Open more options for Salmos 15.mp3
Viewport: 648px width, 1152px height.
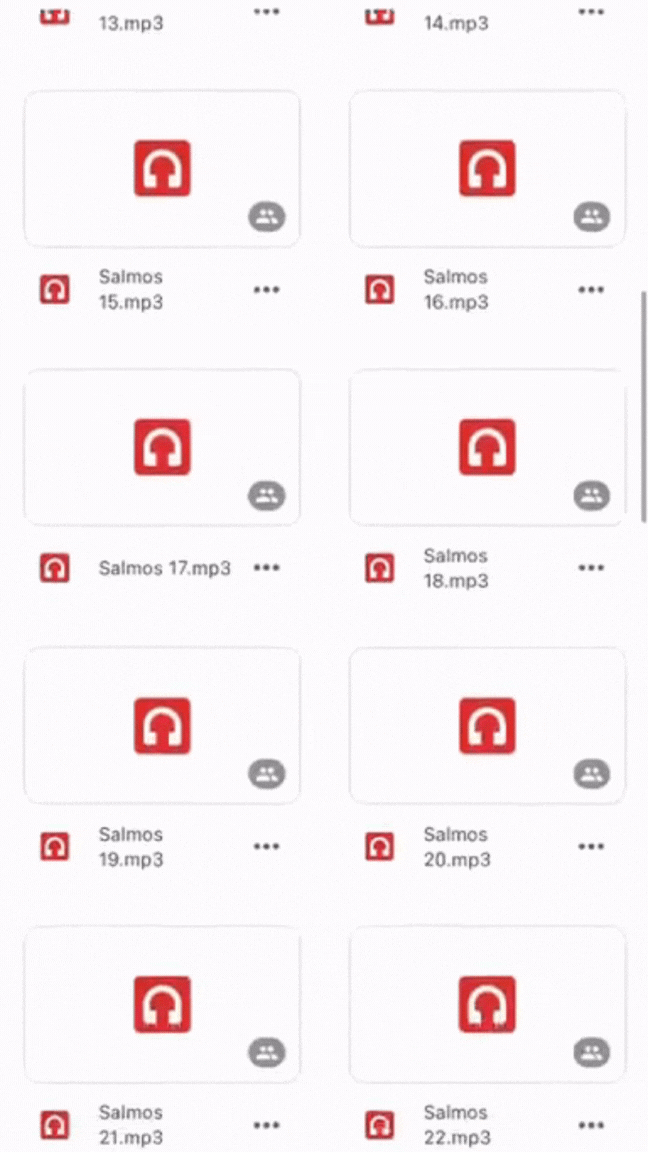coord(266,289)
